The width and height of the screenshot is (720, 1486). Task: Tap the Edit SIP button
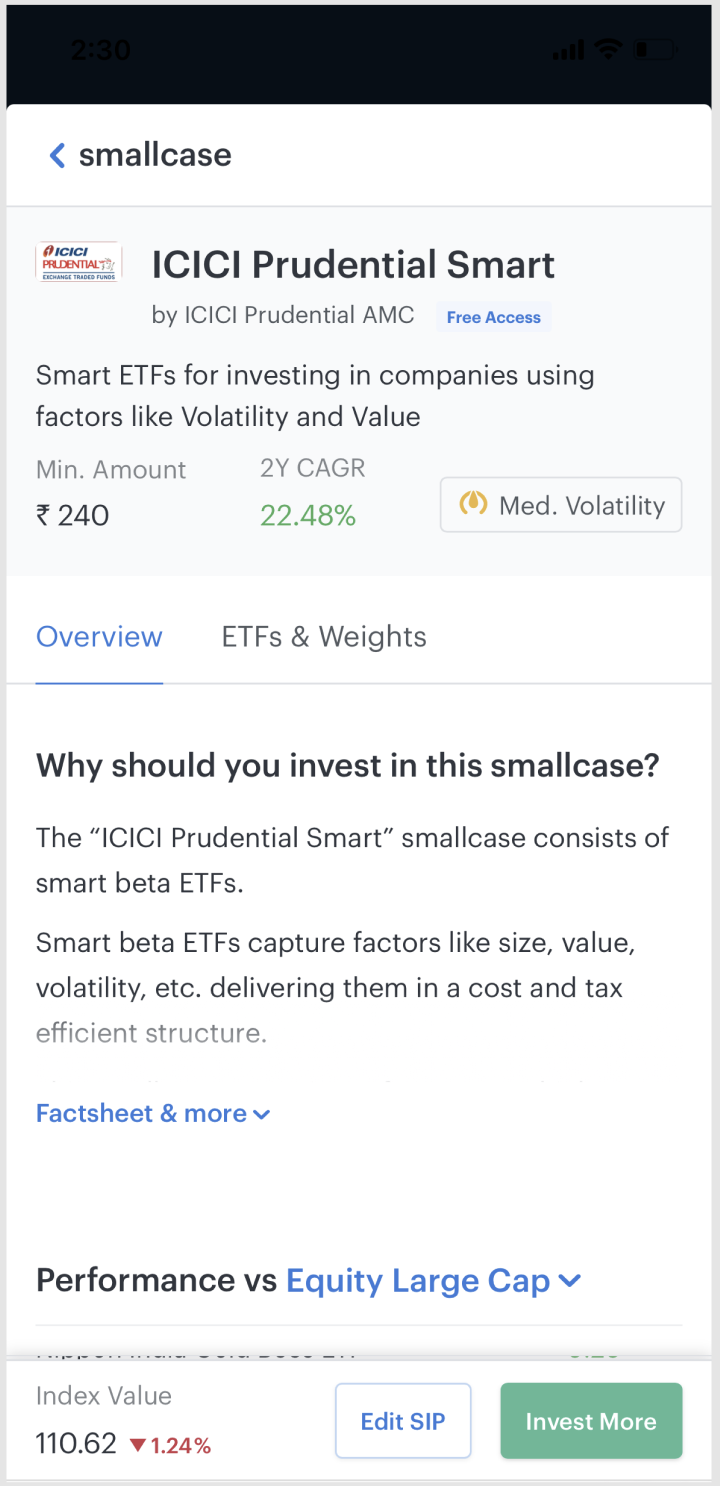[x=403, y=1421]
